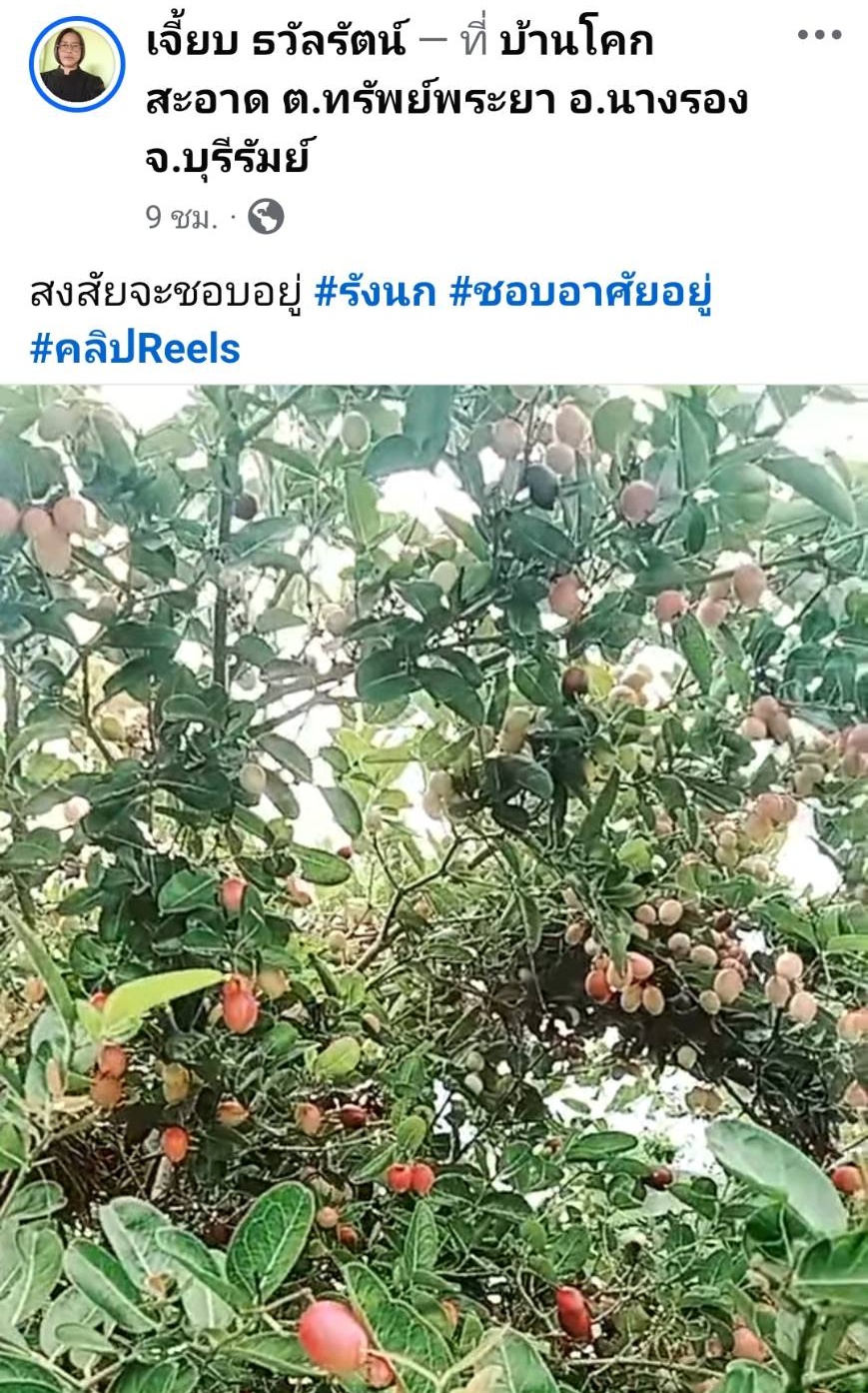Open the author name เจี้ยบ ธวัลรัตน์

click(277, 41)
